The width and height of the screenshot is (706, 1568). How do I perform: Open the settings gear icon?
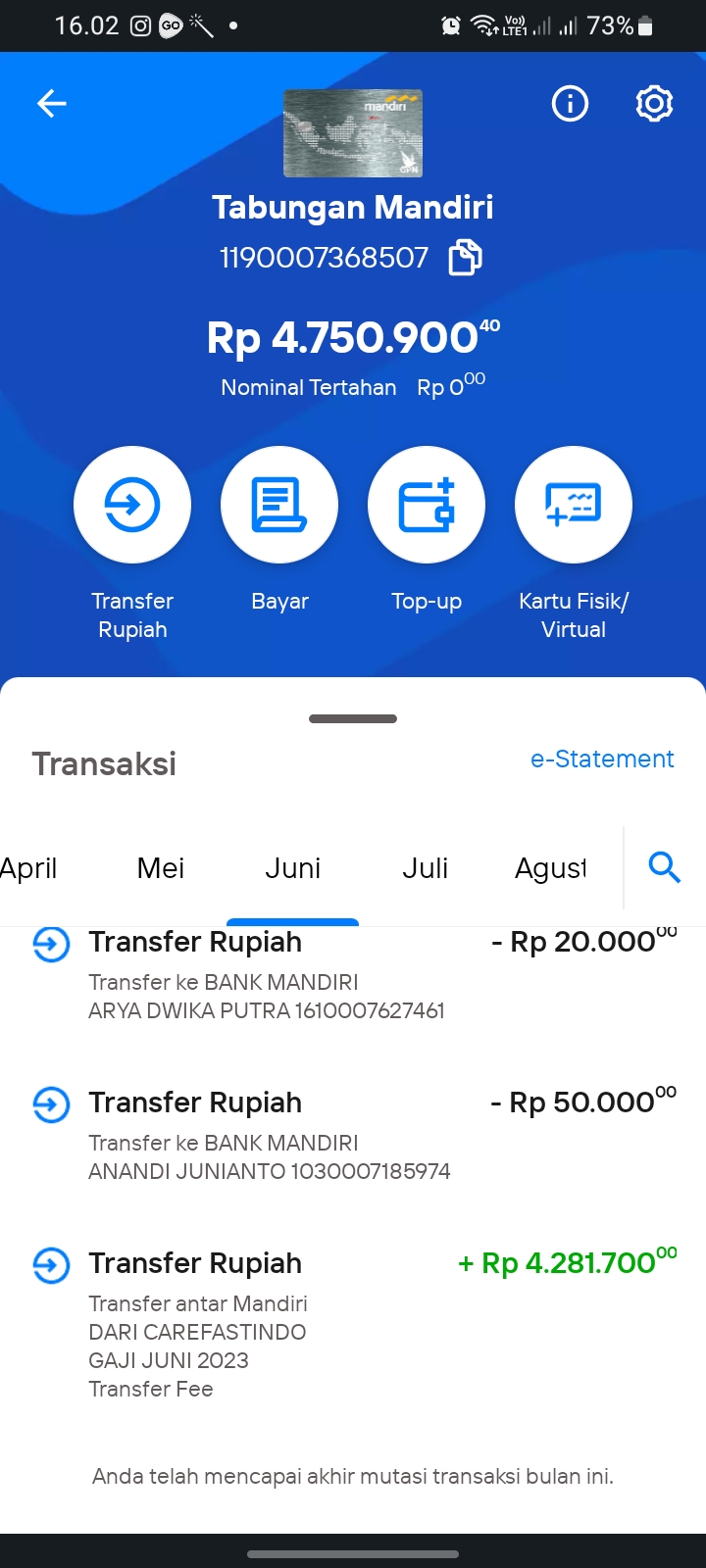pos(654,103)
